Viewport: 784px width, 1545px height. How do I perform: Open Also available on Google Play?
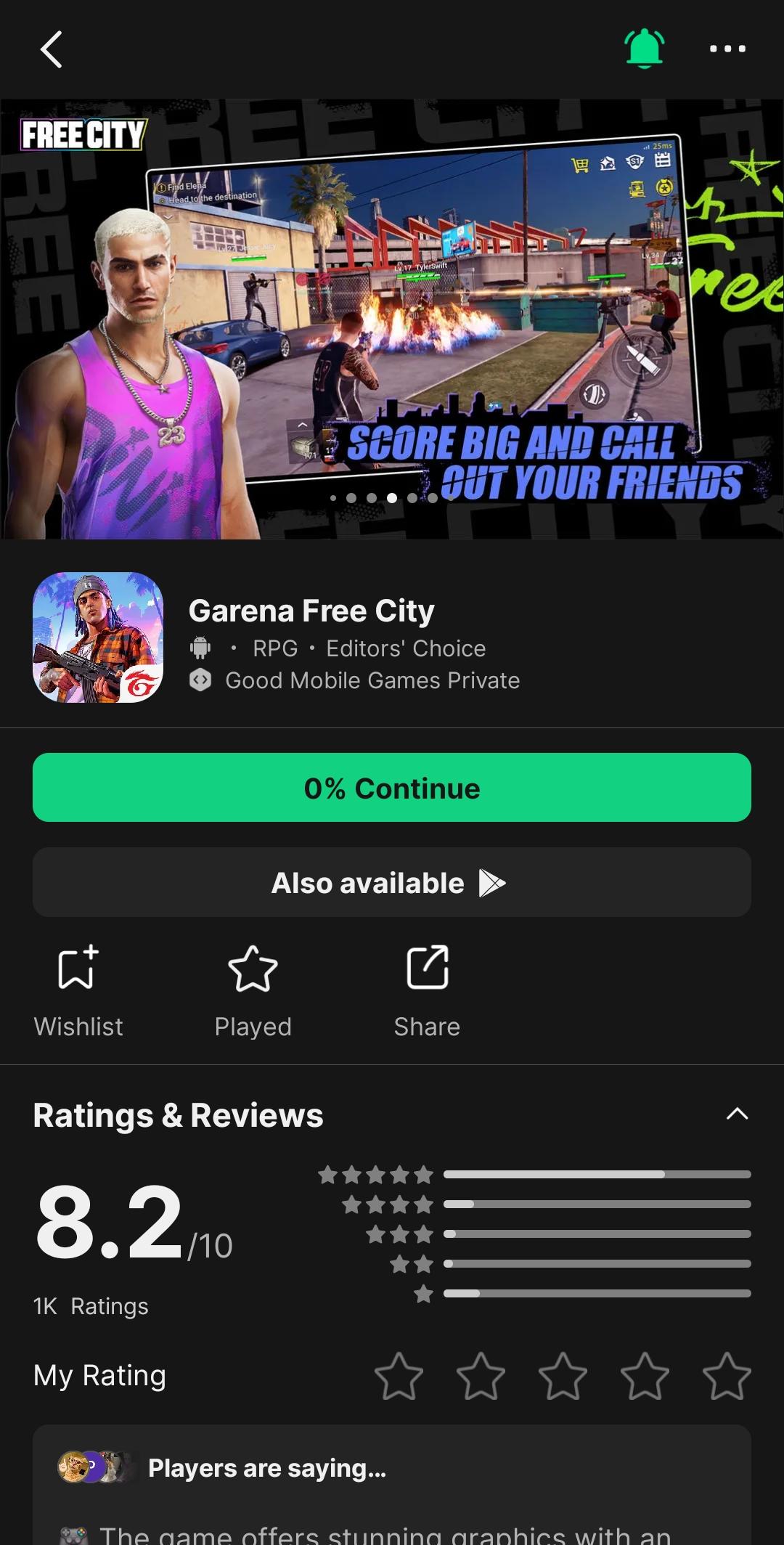click(392, 882)
